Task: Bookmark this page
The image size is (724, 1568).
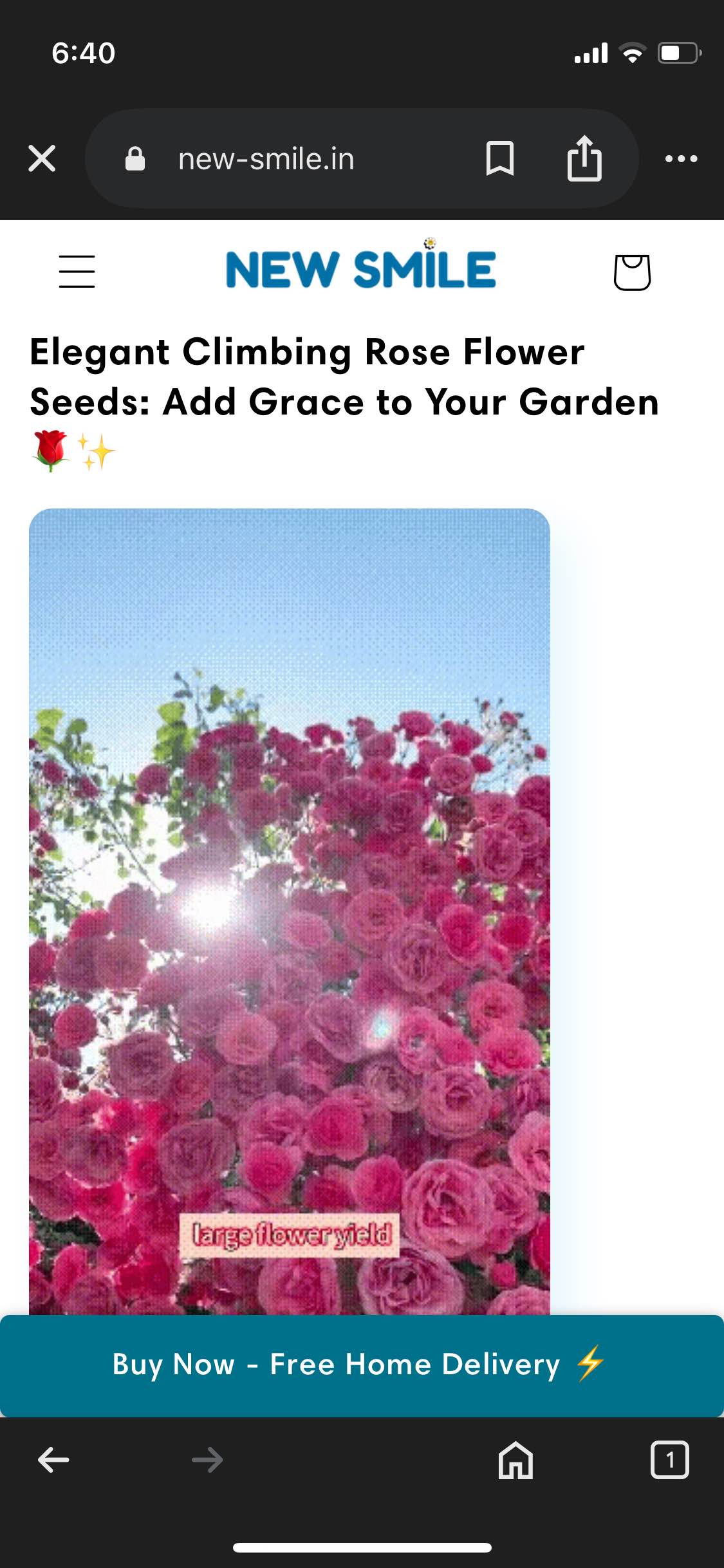Action: point(499,158)
